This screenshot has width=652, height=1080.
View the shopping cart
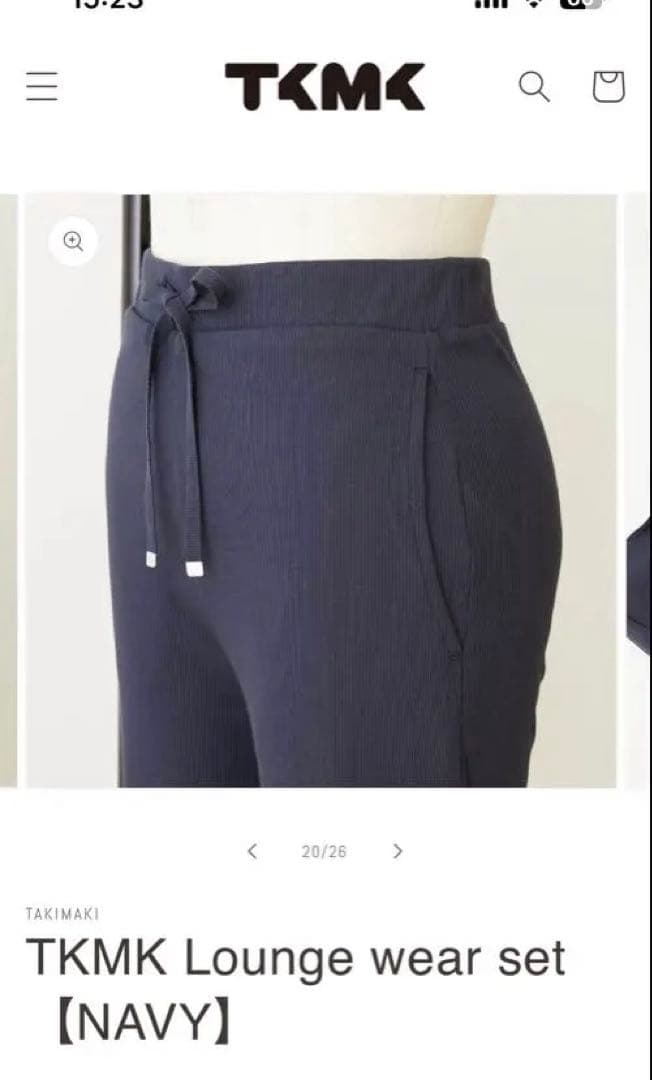[x=608, y=87]
